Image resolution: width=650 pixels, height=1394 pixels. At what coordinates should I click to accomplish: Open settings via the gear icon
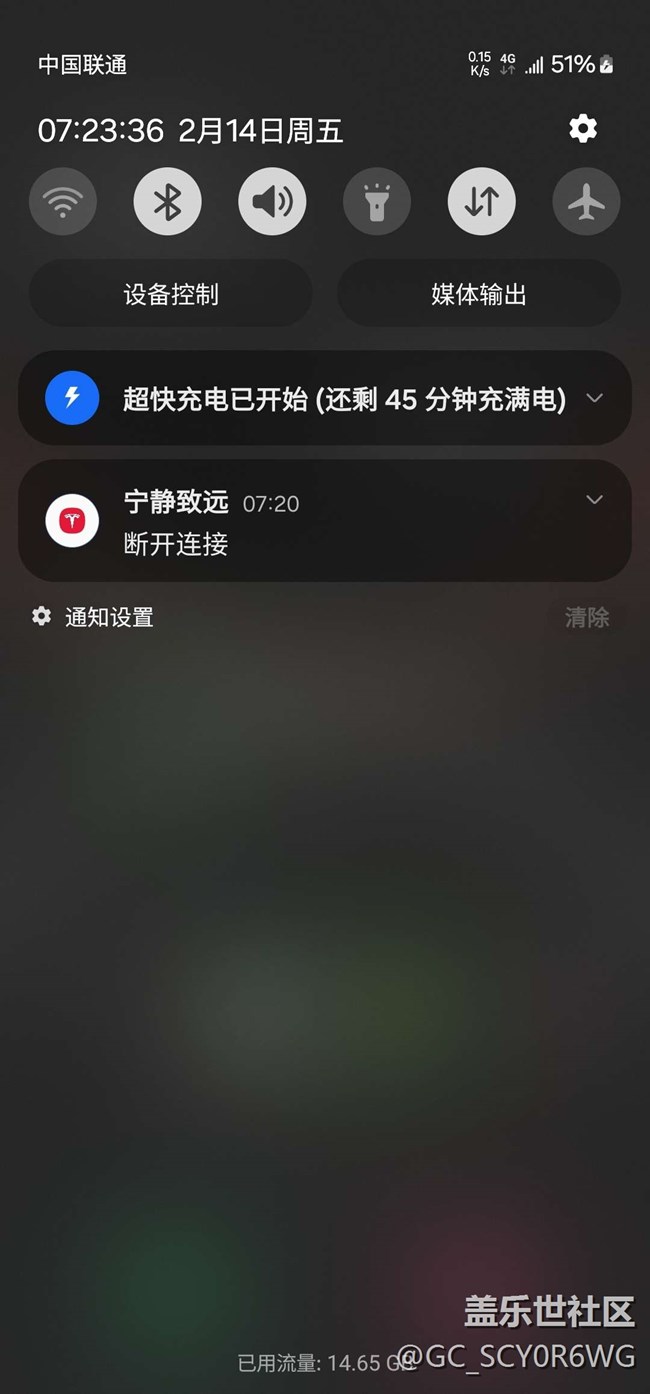(x=583, y=128)
